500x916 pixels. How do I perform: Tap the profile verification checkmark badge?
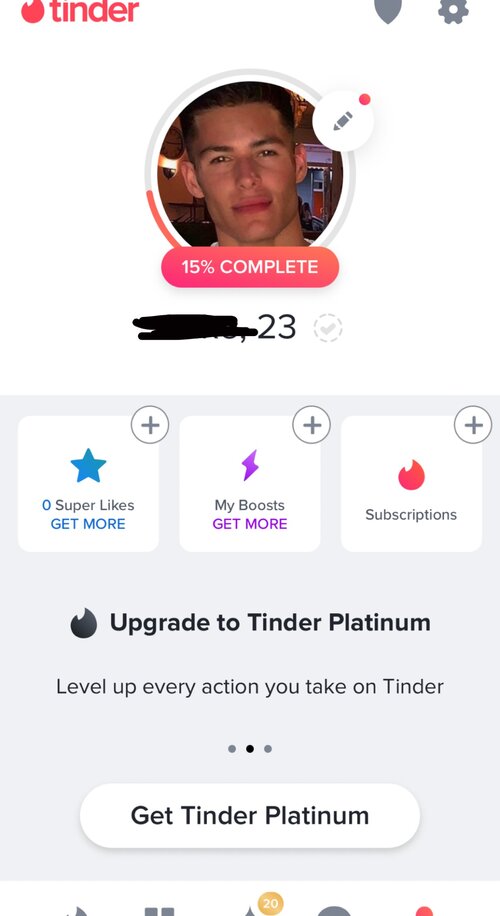[x=328, y=328]
